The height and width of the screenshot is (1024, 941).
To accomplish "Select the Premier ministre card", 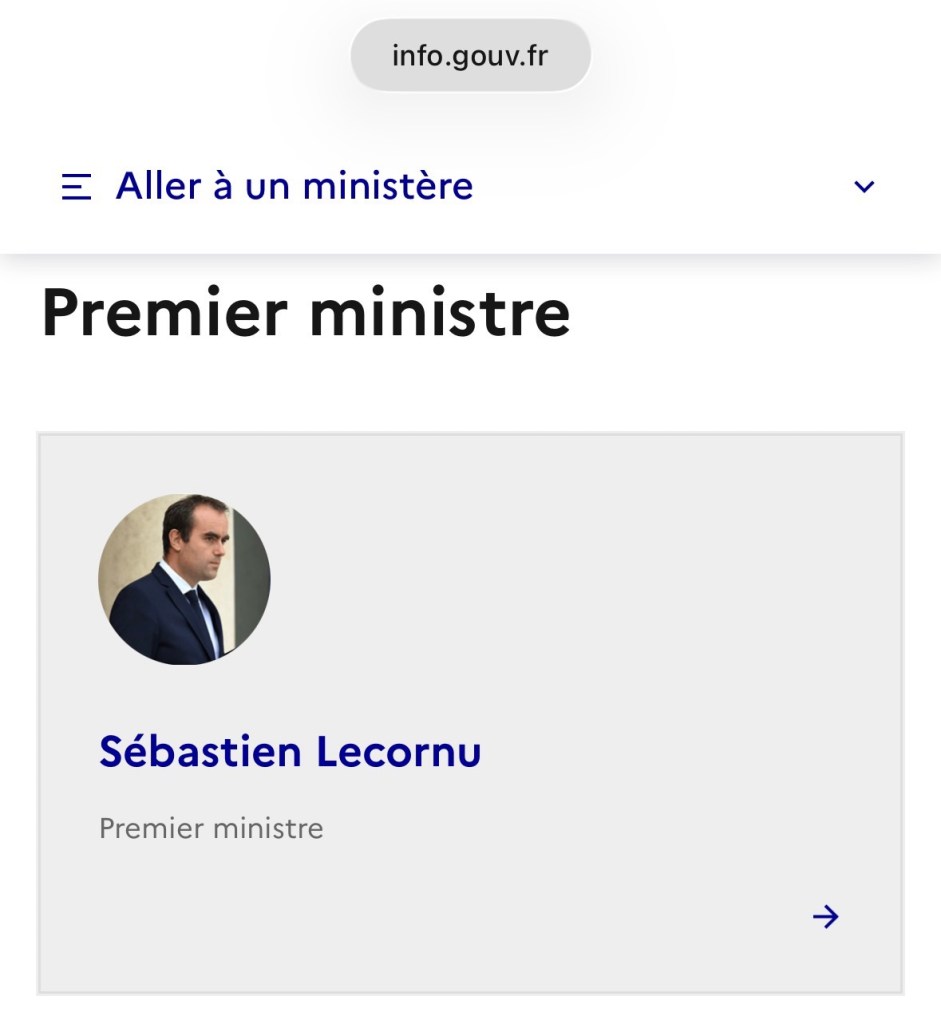I will (470, 712).
